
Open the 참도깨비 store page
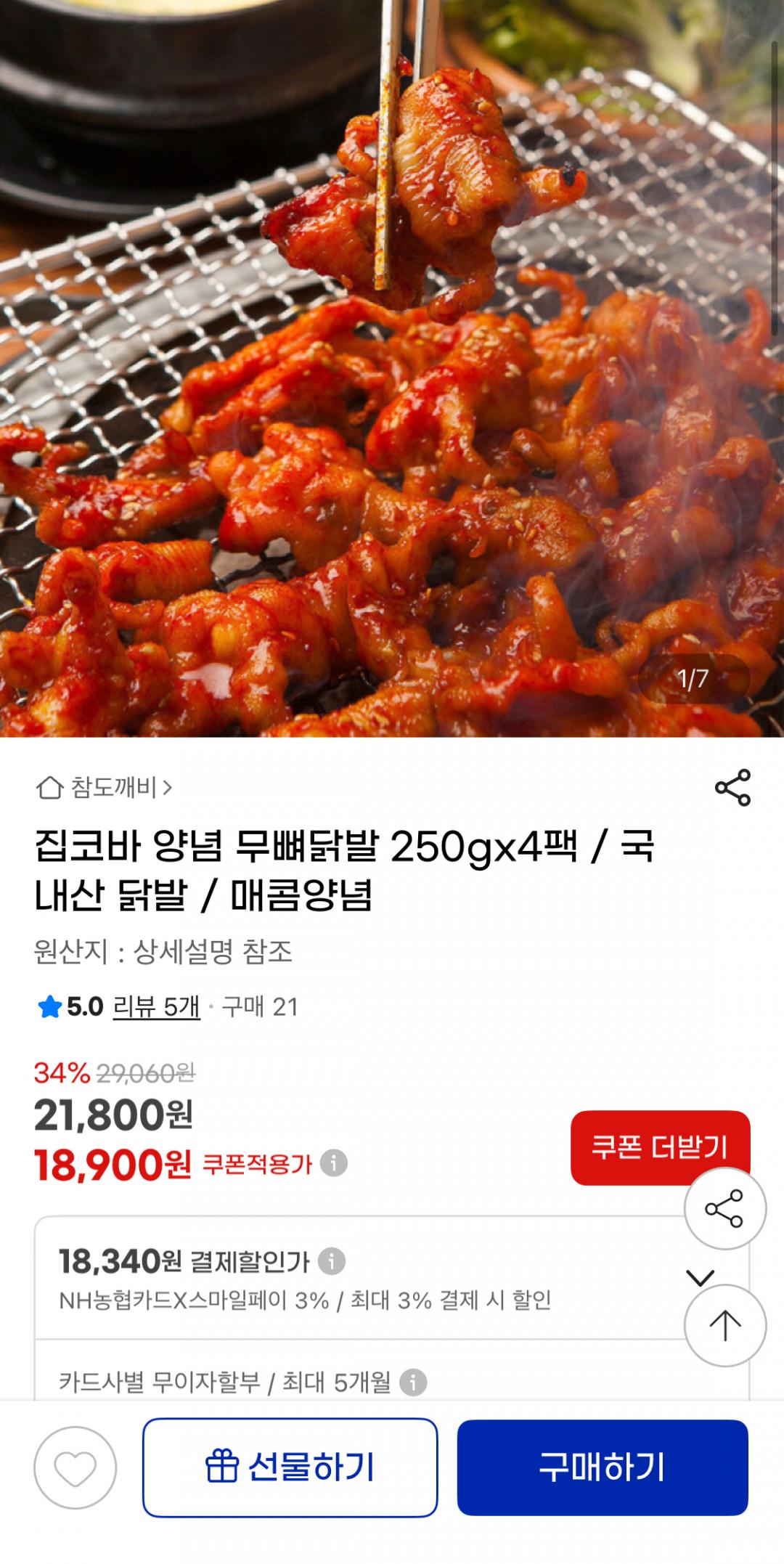pyautogui.click(x=105, y=787)
